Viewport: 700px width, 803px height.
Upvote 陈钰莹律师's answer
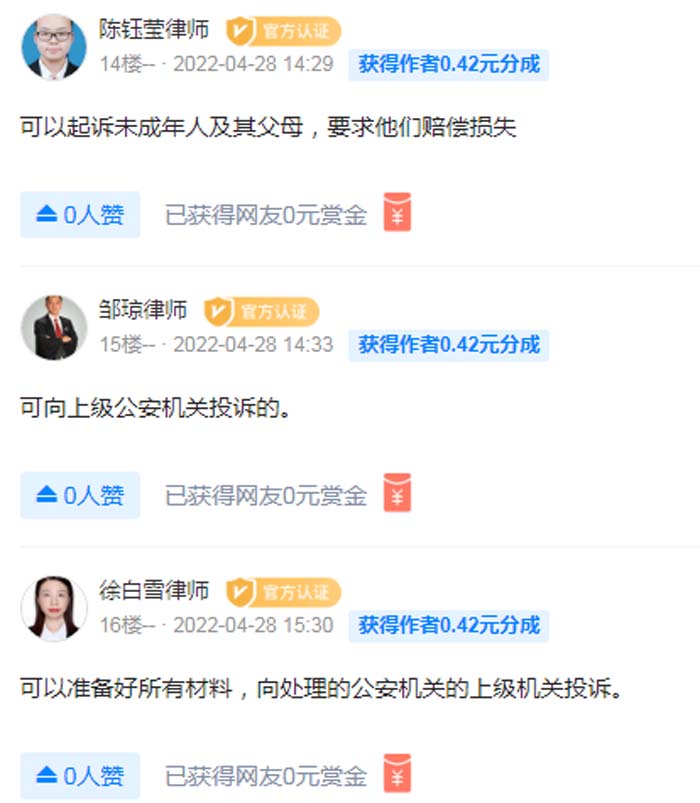pos(80,214)
